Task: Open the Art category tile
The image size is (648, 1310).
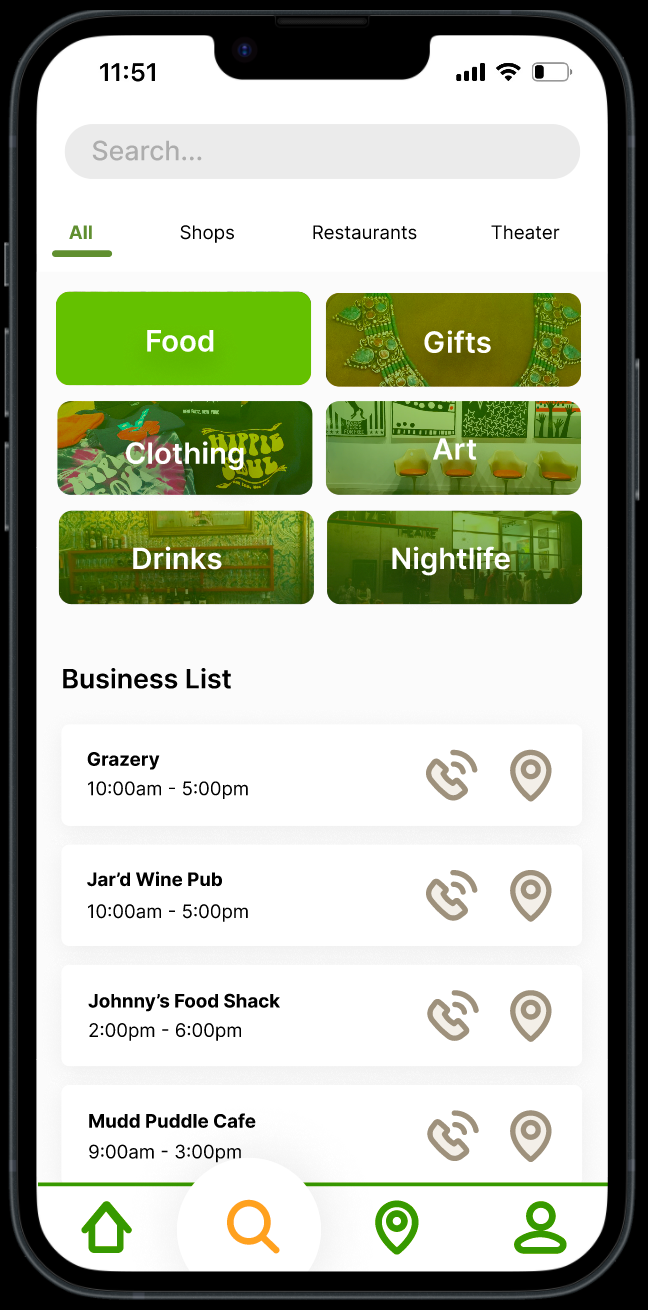Action: [x=453, y=448]
